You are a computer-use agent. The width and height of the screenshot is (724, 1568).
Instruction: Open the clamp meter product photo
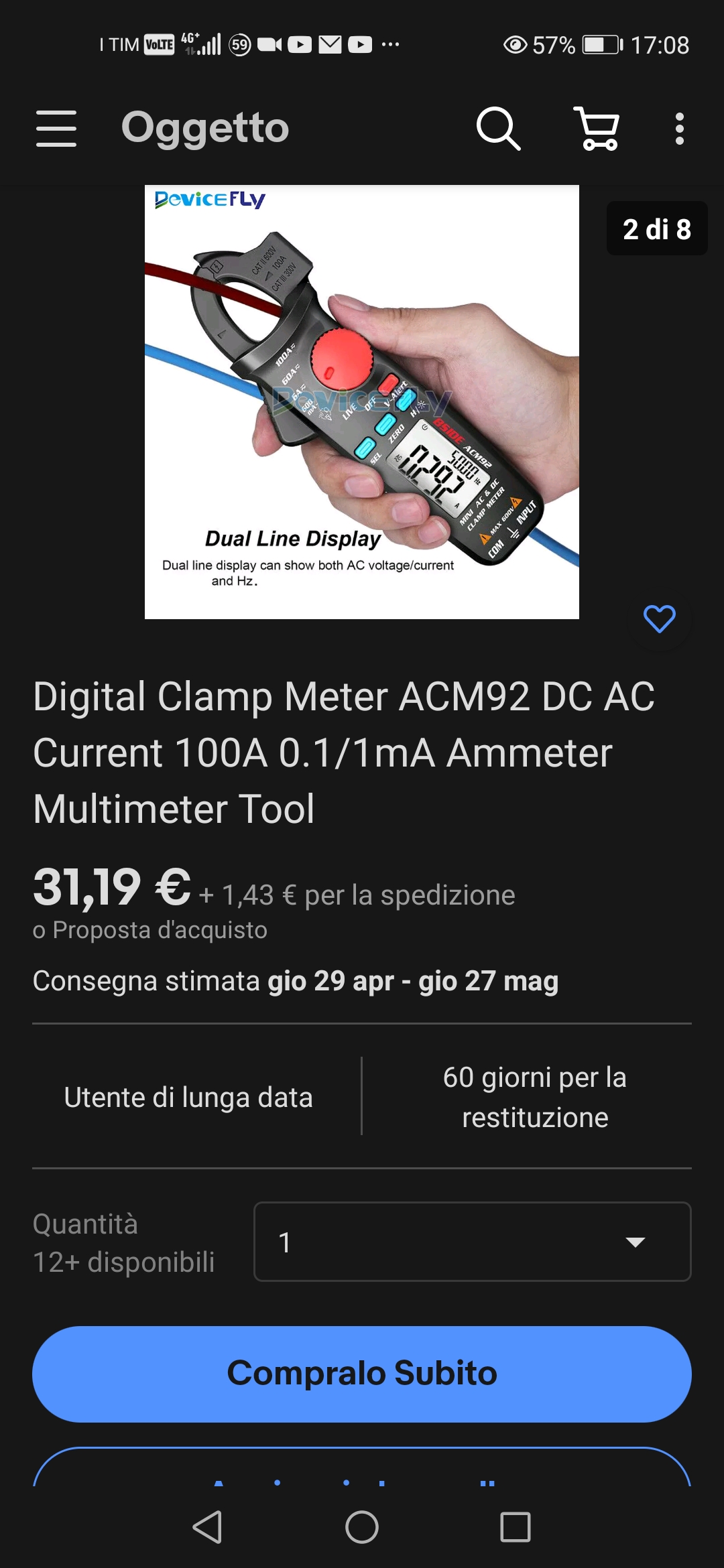click(362, 402)
